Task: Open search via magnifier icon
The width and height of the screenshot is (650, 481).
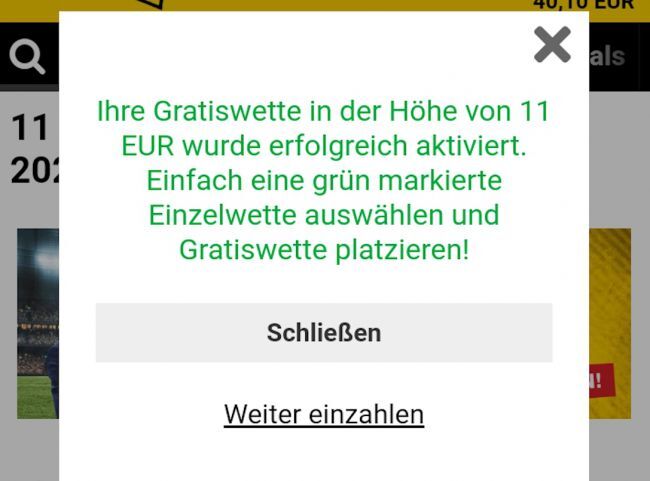Action: click(27, 57)
